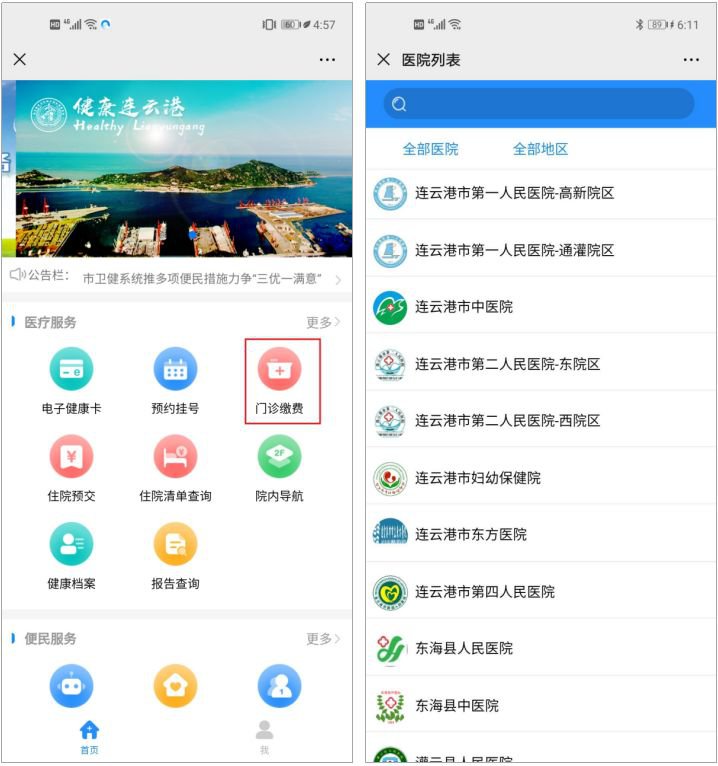Select 门诊缴费 outpatient payment
Screen dimensions: 718x766
click(279, 381)
